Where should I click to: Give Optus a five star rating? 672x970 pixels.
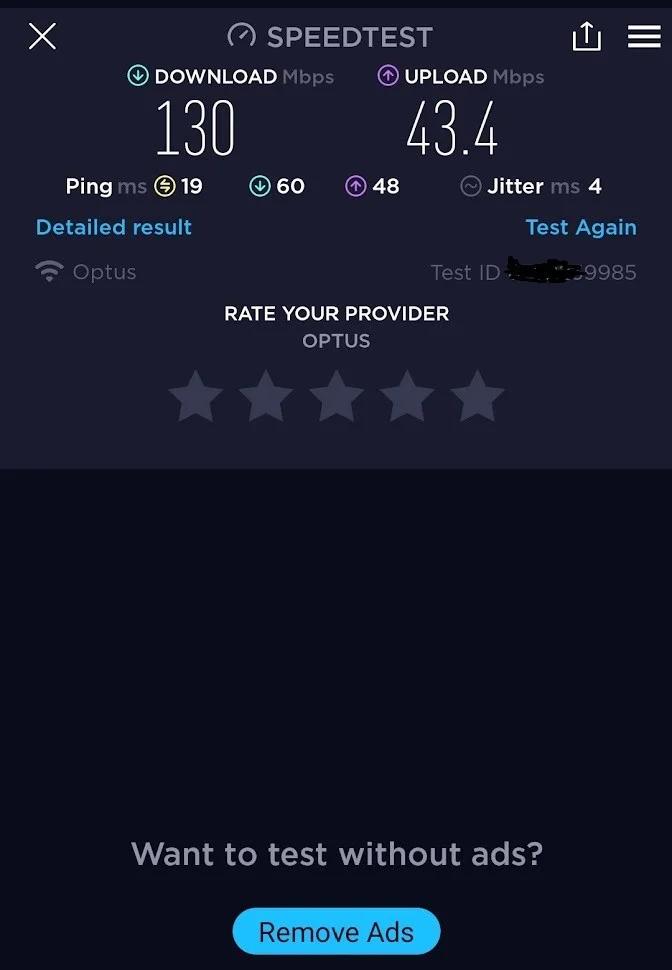(478, 397)
